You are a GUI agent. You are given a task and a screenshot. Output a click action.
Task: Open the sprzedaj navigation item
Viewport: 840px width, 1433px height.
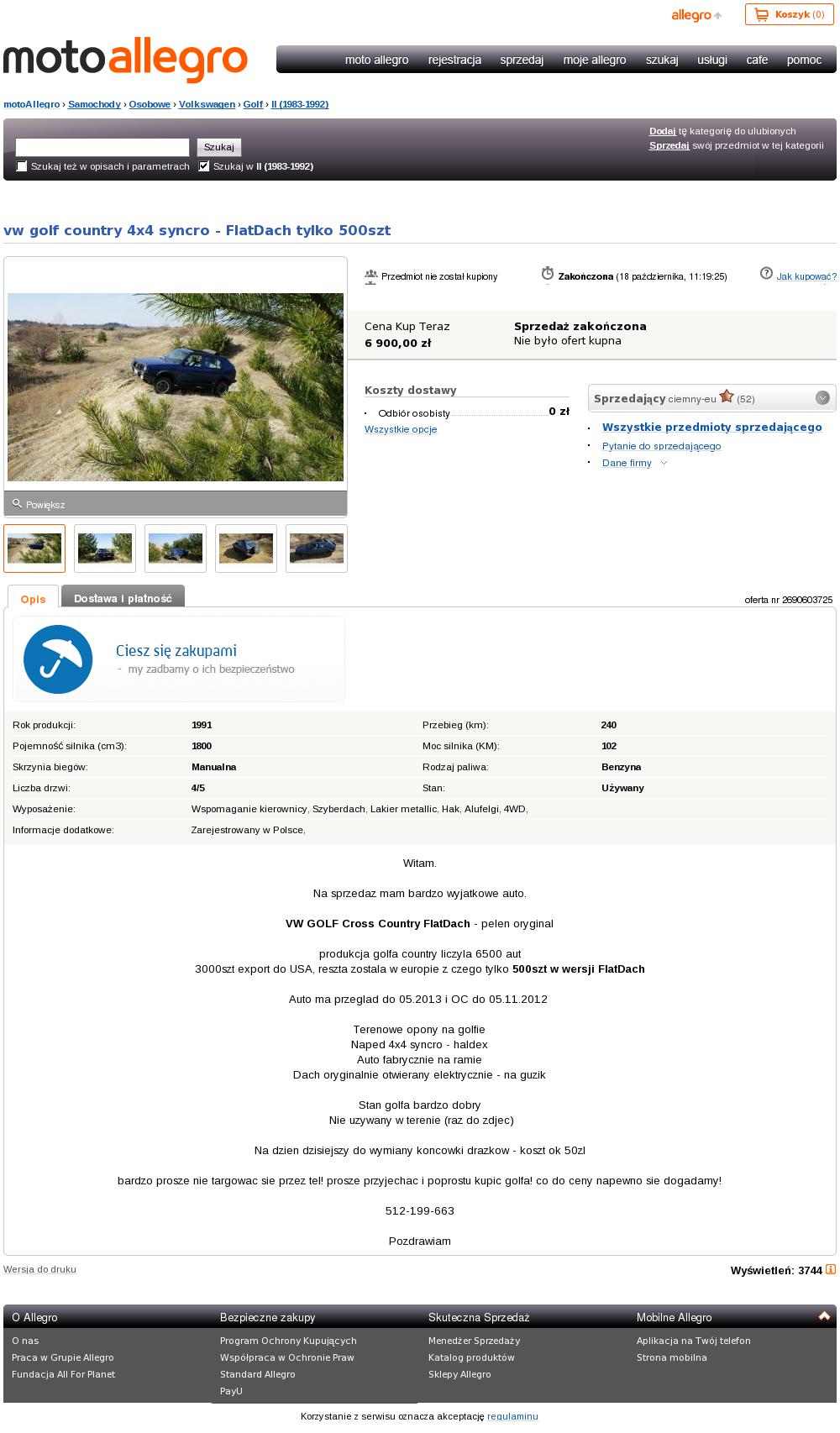(522, 60)
